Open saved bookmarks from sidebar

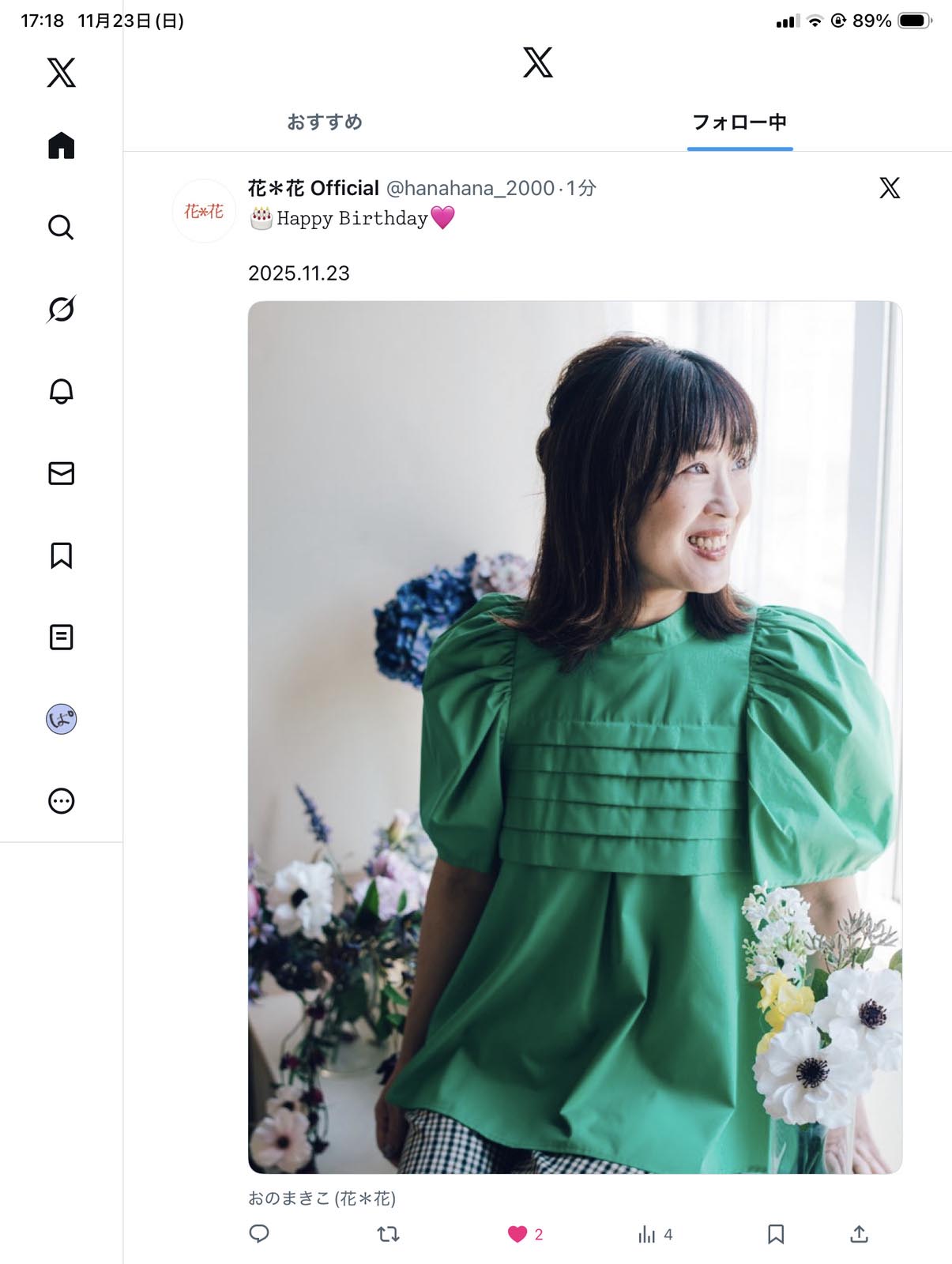pos(61,555)
